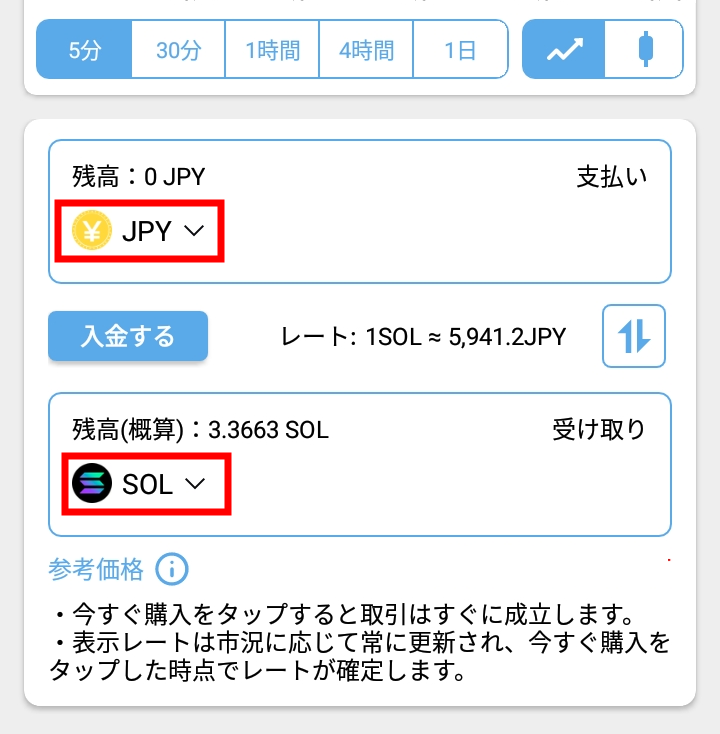This screenshot has width=720, height=734.
Task: Show the candlestick chart view
Action: (645, 50)
